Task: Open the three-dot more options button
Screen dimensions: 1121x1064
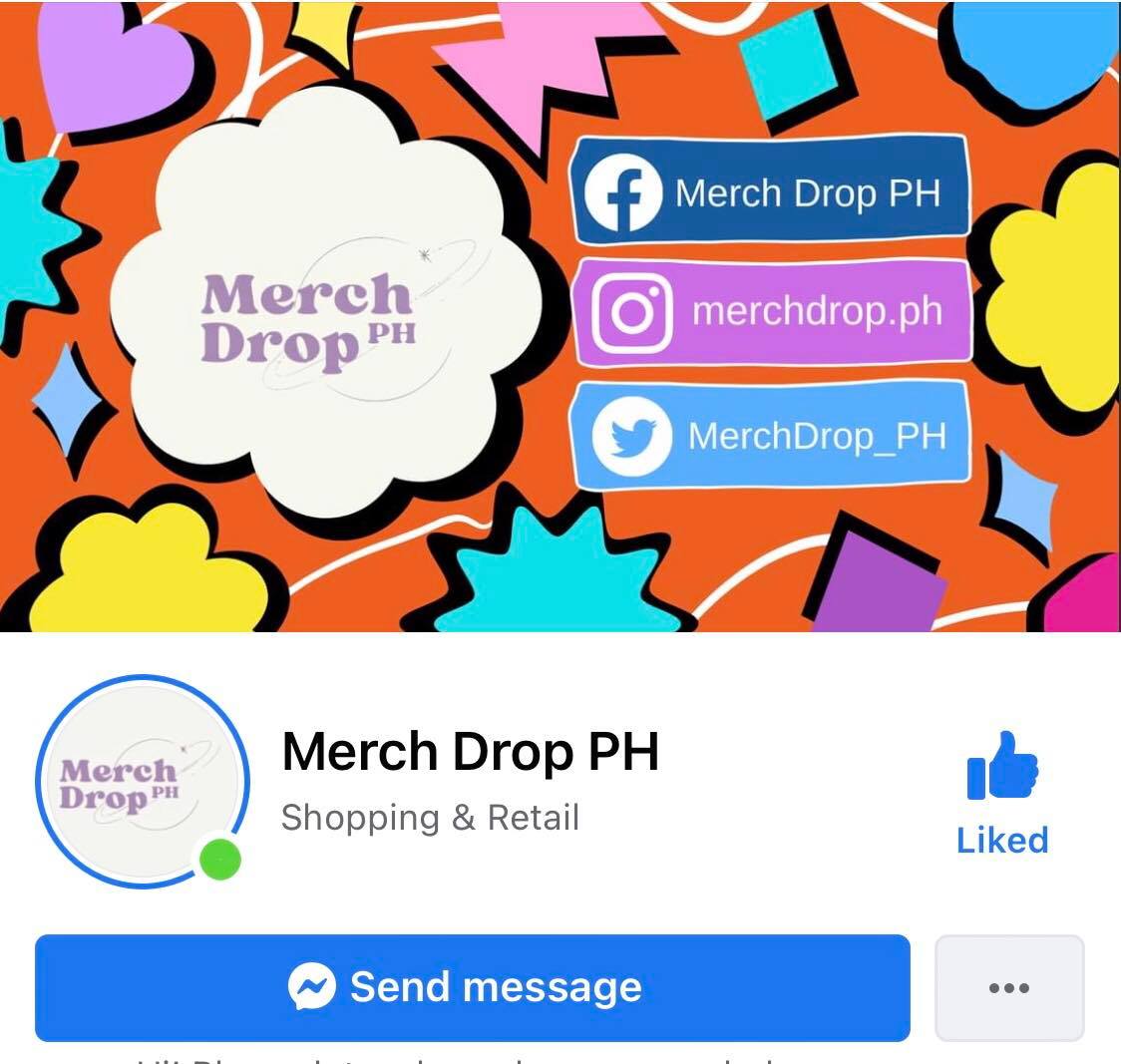Action: pos(1008,987)
